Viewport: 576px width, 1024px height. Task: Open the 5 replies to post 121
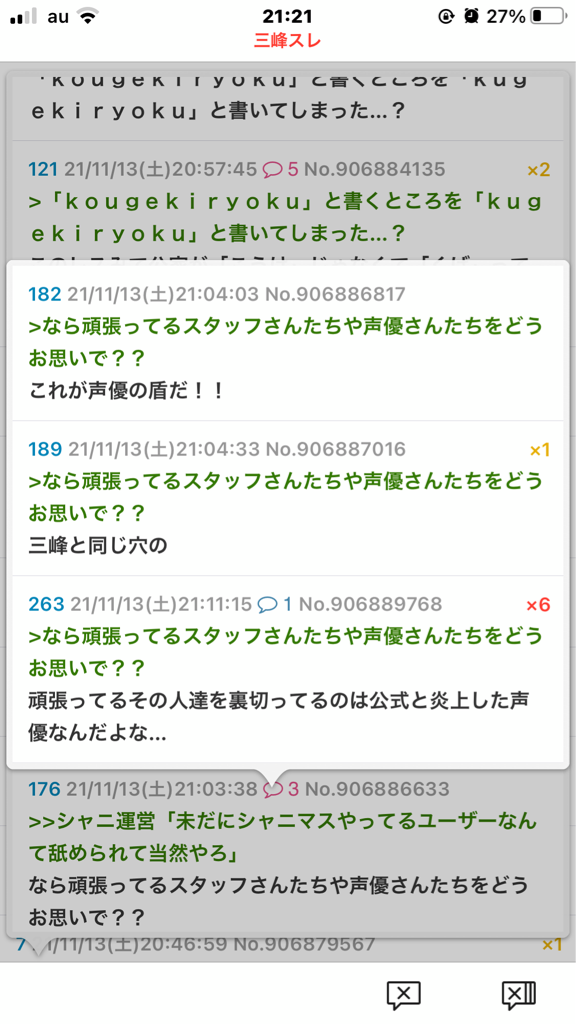tap(280, 170)
